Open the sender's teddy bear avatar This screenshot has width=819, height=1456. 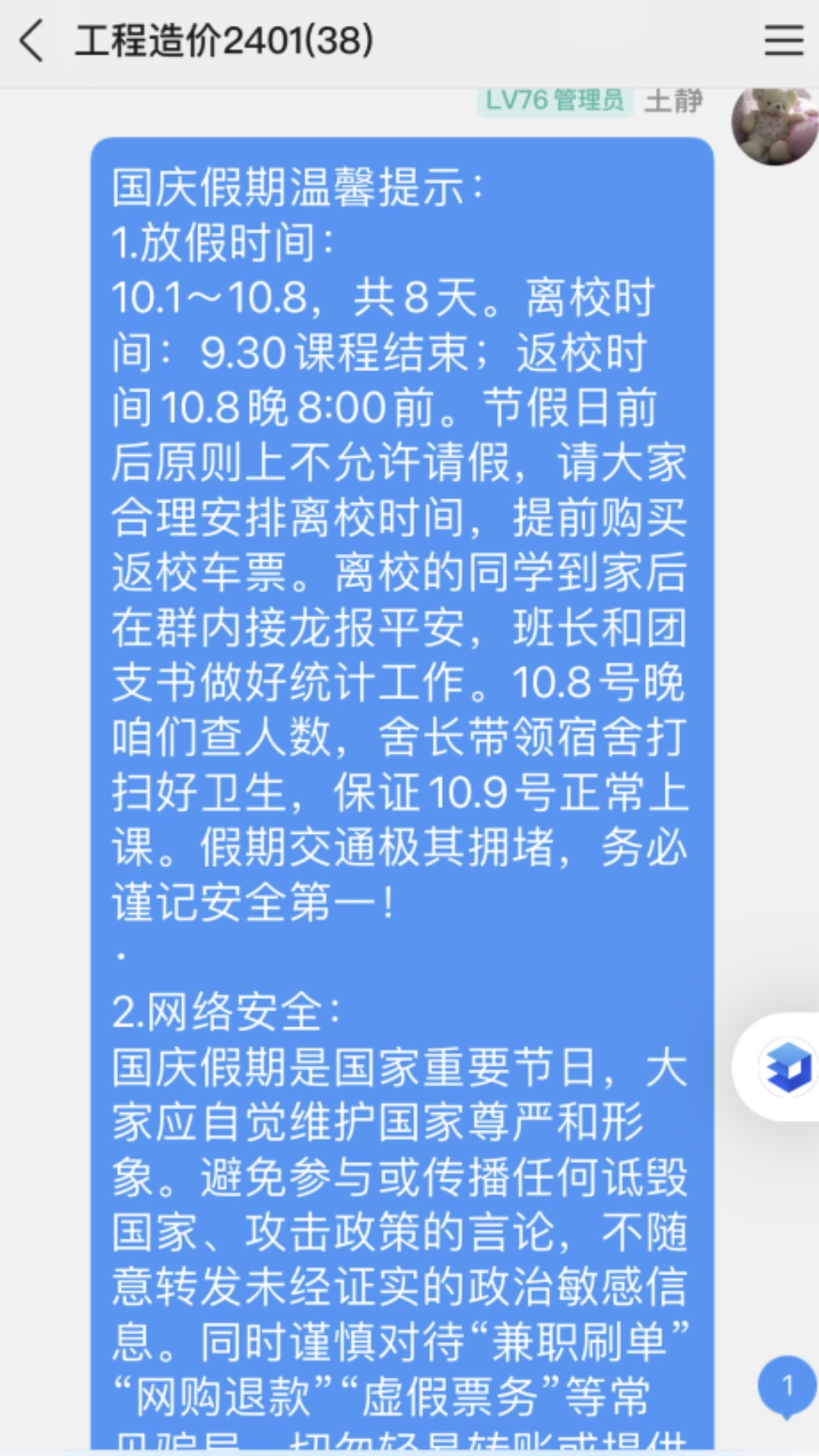774,124
